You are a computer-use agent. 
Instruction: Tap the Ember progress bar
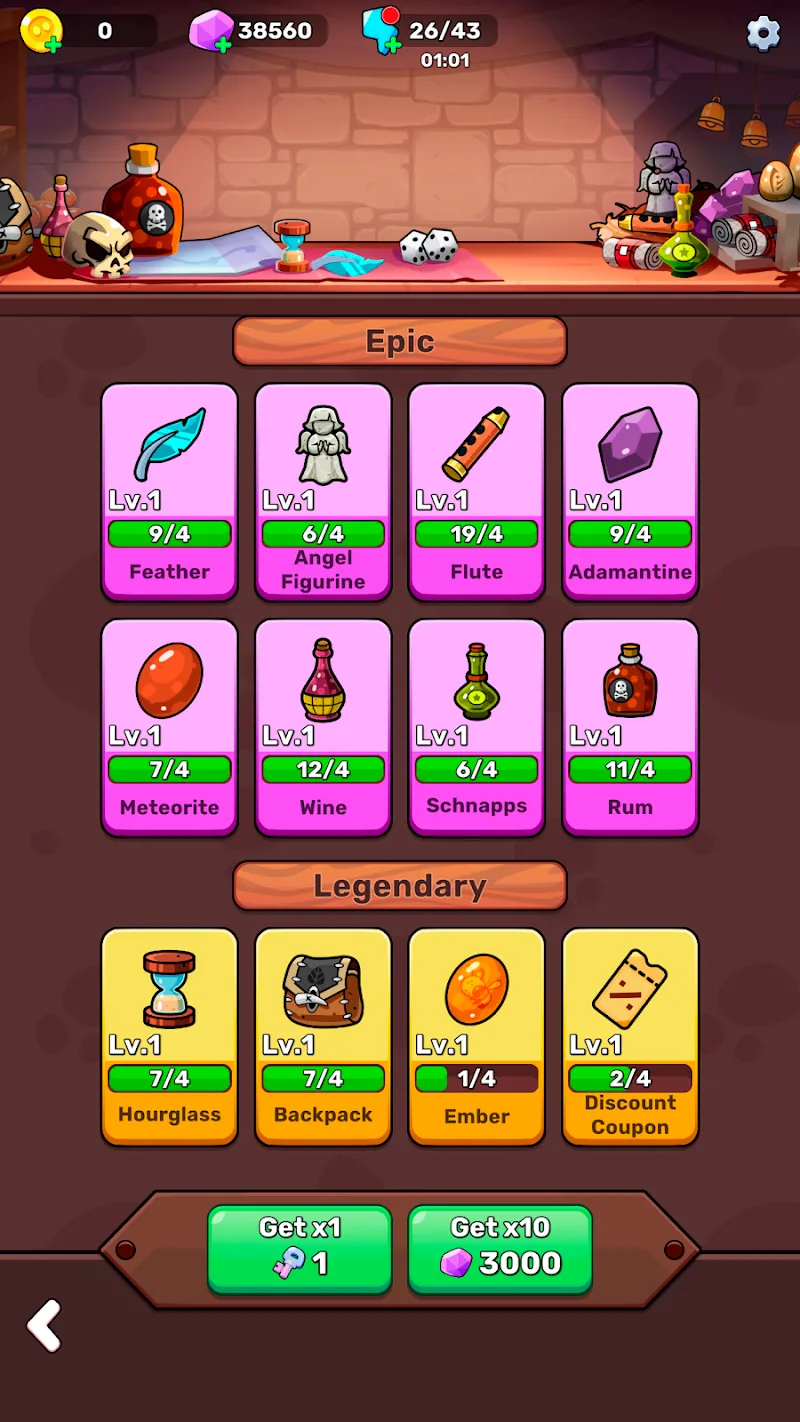pyautogui.click(x=477, y=1079)
